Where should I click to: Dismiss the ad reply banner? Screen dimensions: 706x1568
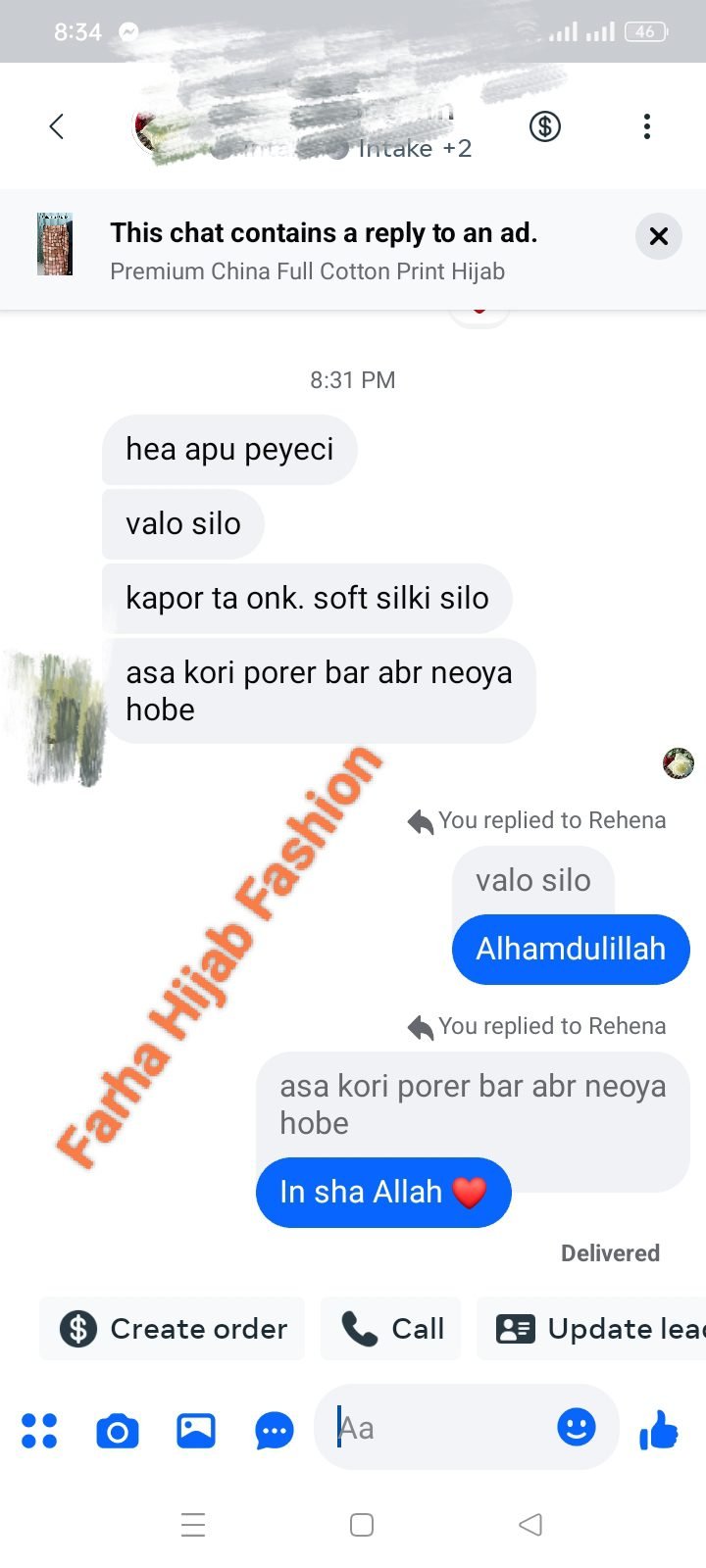pyautogui.click(x=659, y=236)
